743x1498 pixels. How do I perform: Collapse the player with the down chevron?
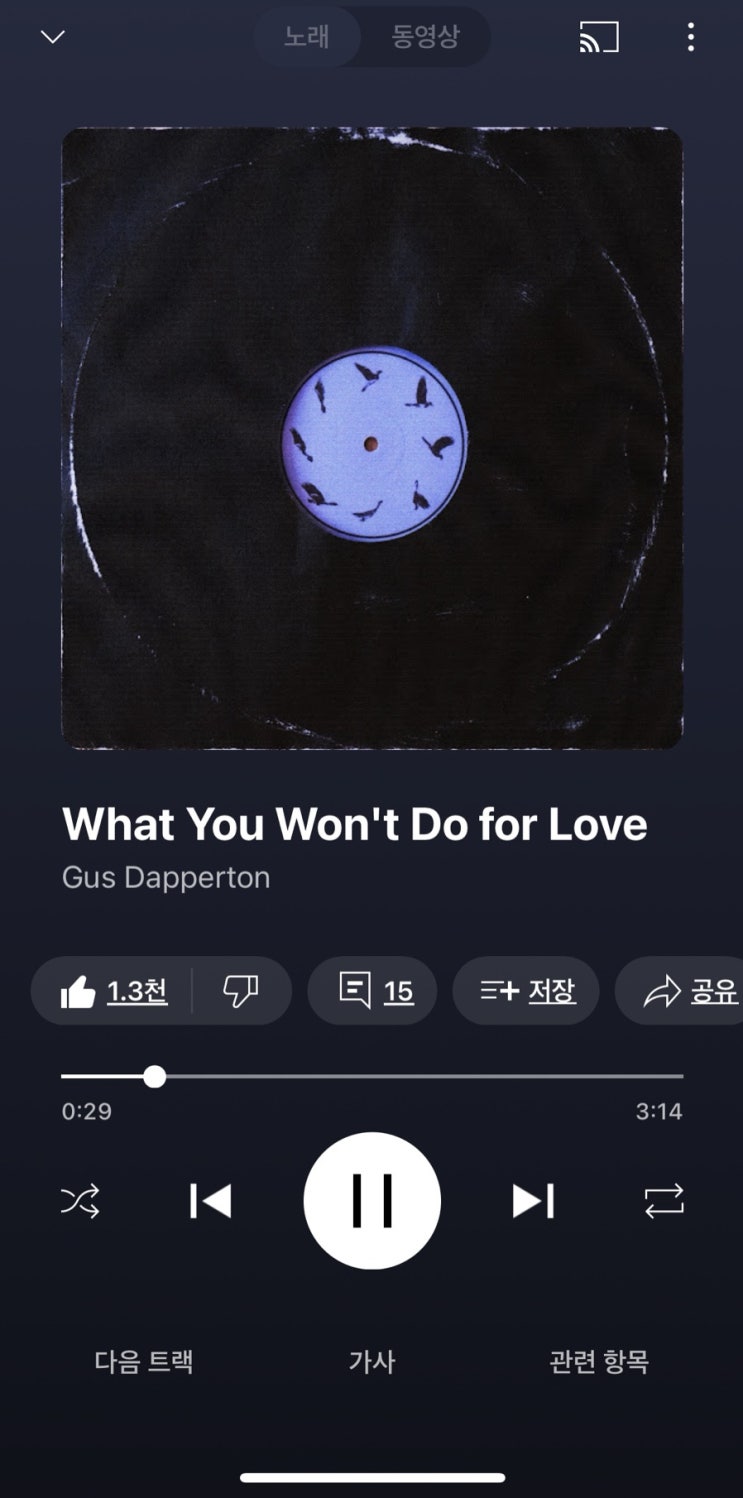click(x=52, y=37)
